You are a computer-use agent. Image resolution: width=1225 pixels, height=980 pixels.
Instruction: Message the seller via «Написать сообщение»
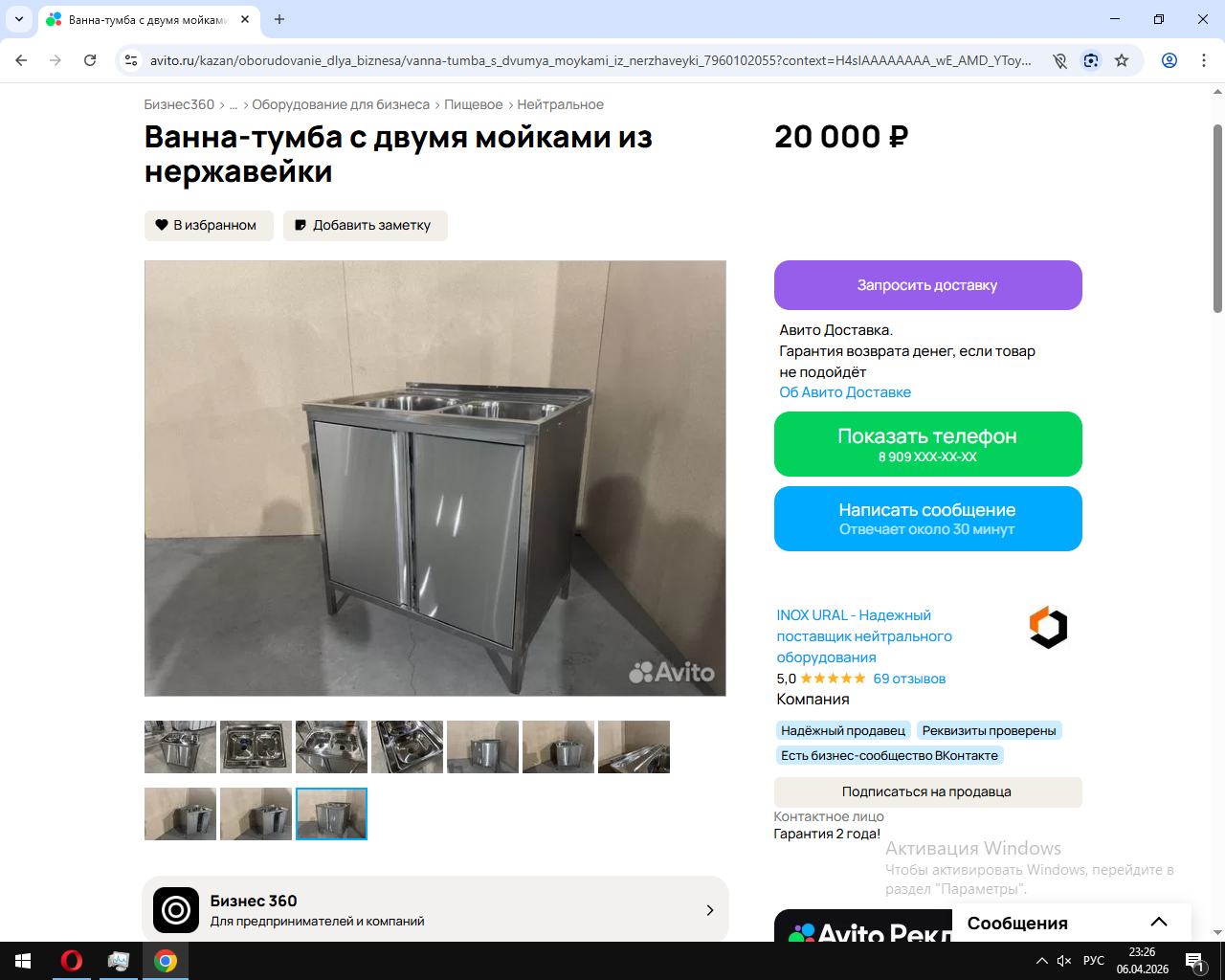tap(927, 519)
